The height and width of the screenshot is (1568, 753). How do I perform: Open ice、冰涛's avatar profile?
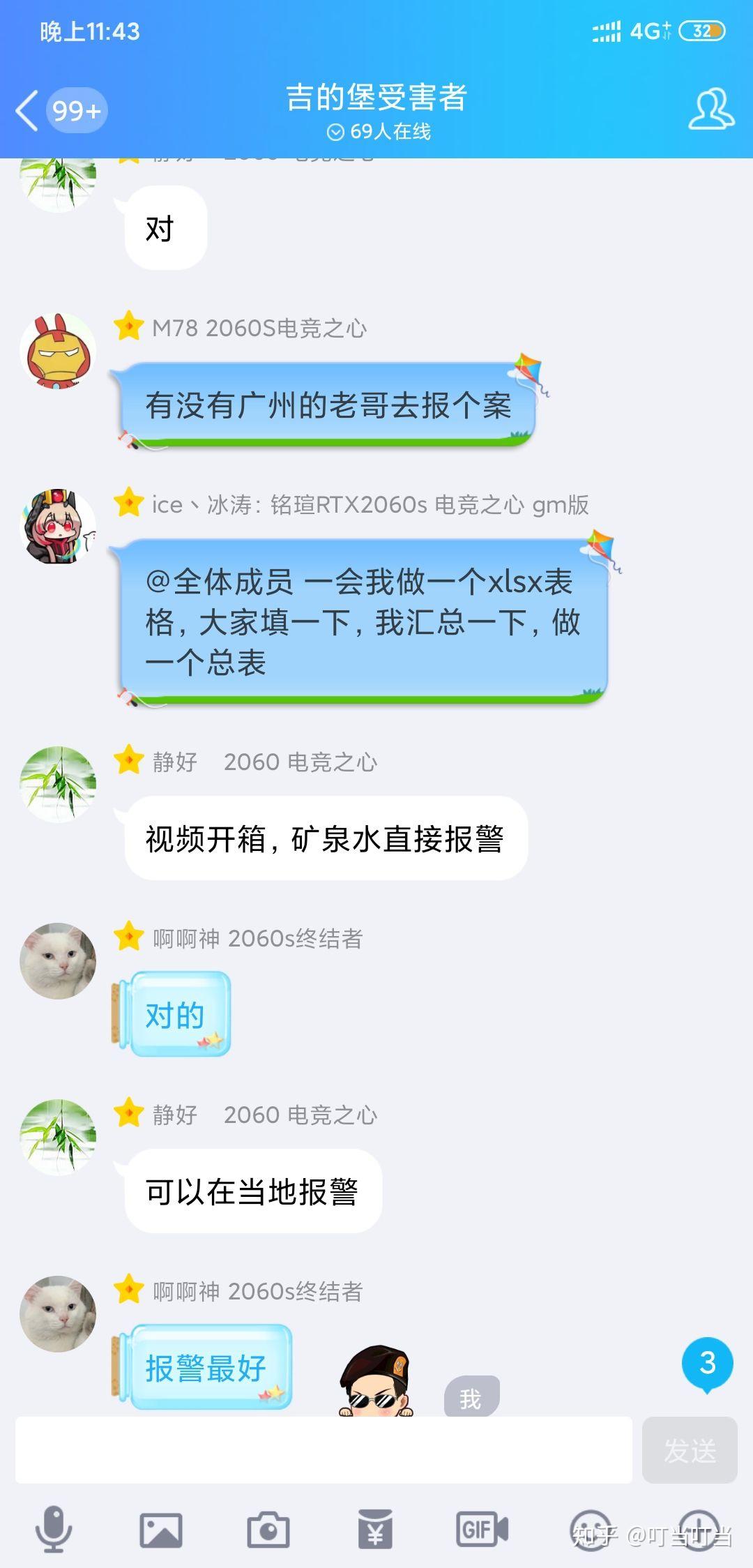59,527
